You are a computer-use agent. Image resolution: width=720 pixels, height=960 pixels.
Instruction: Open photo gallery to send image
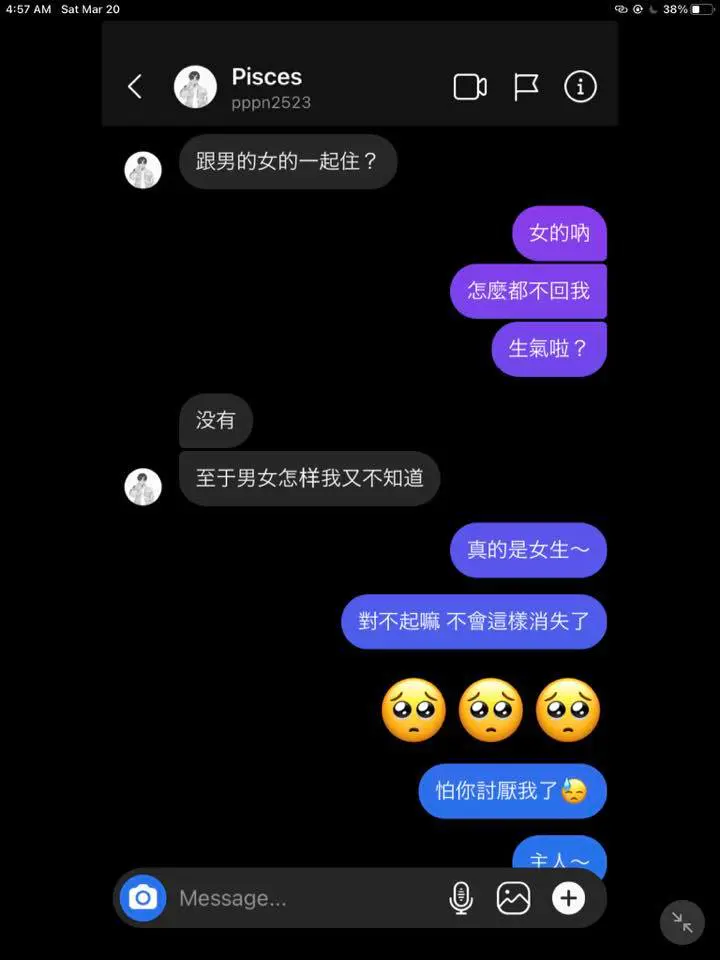pos(513,898)
